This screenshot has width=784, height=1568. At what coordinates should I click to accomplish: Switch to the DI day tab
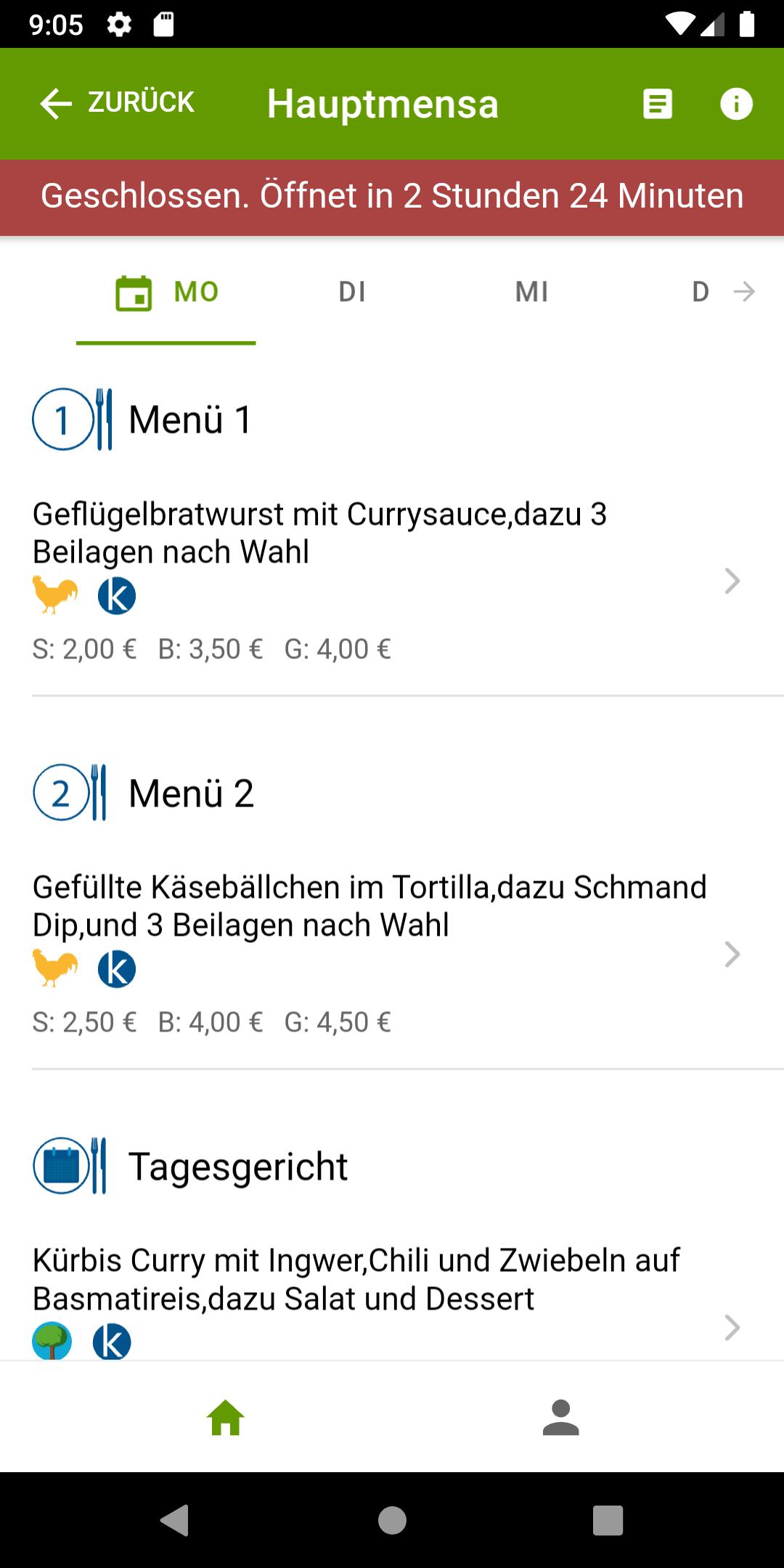coord(352,293)
